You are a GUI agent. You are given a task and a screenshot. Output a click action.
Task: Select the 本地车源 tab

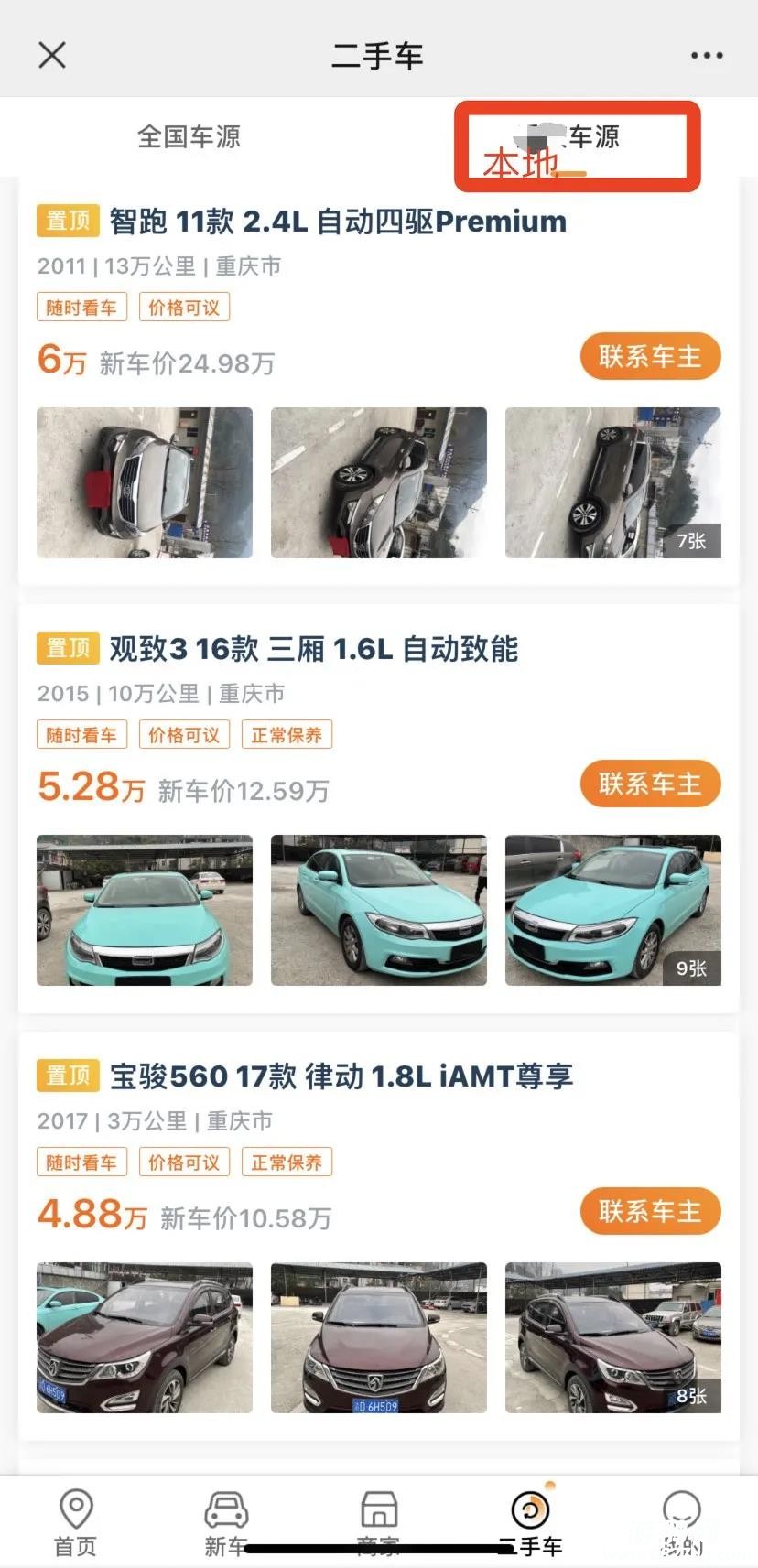tap(577, 145)
